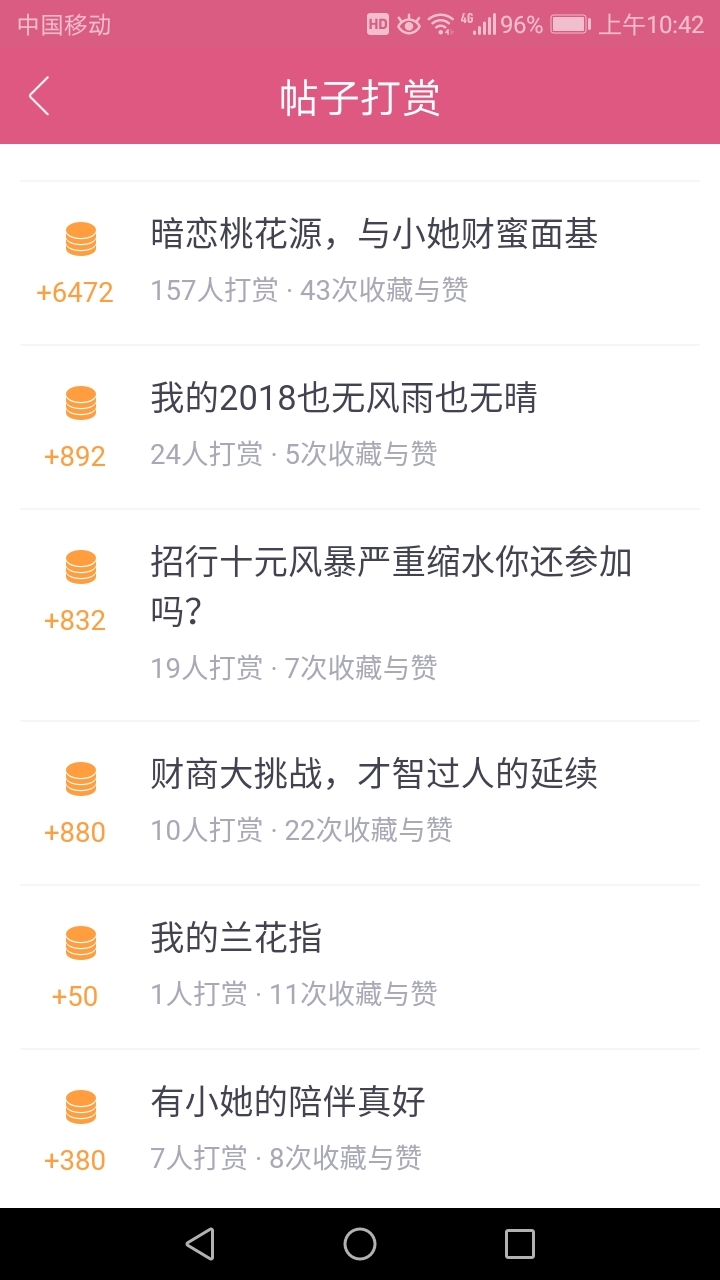Go back from 帖子打赏 page
Screen dimensions: 720x1280
[39, 97]
